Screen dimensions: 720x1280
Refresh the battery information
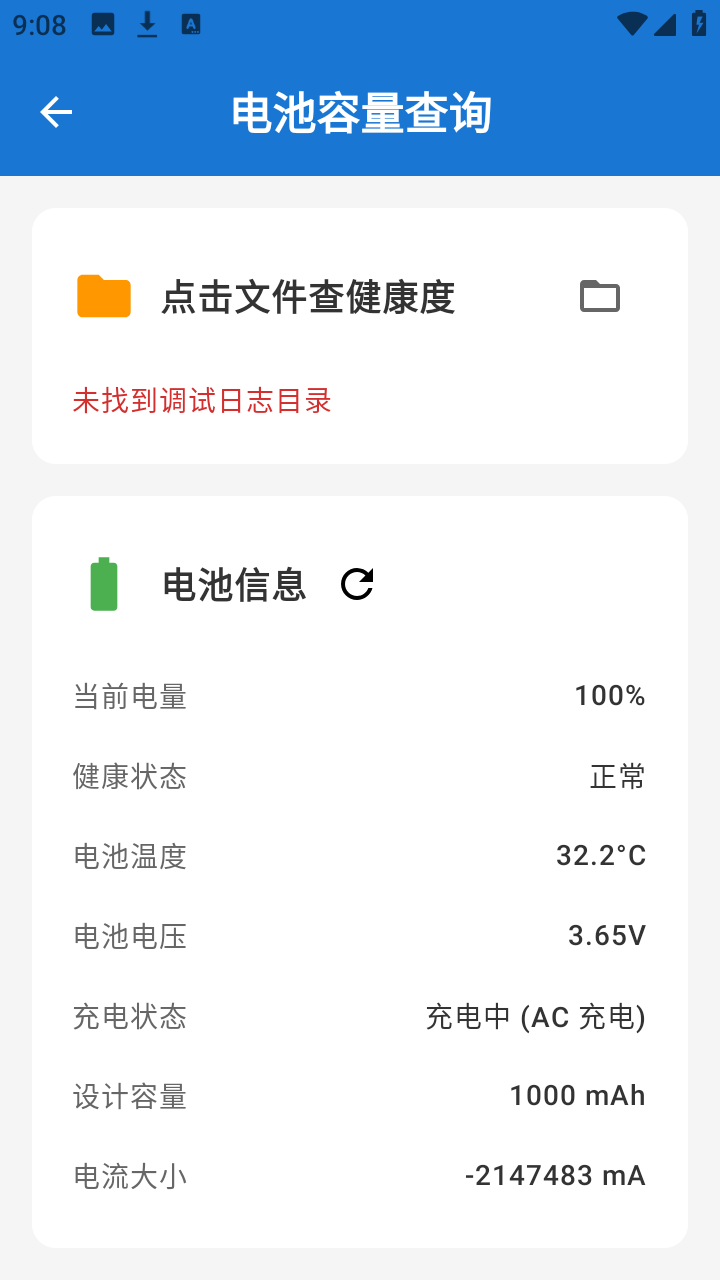pos(357,584)
